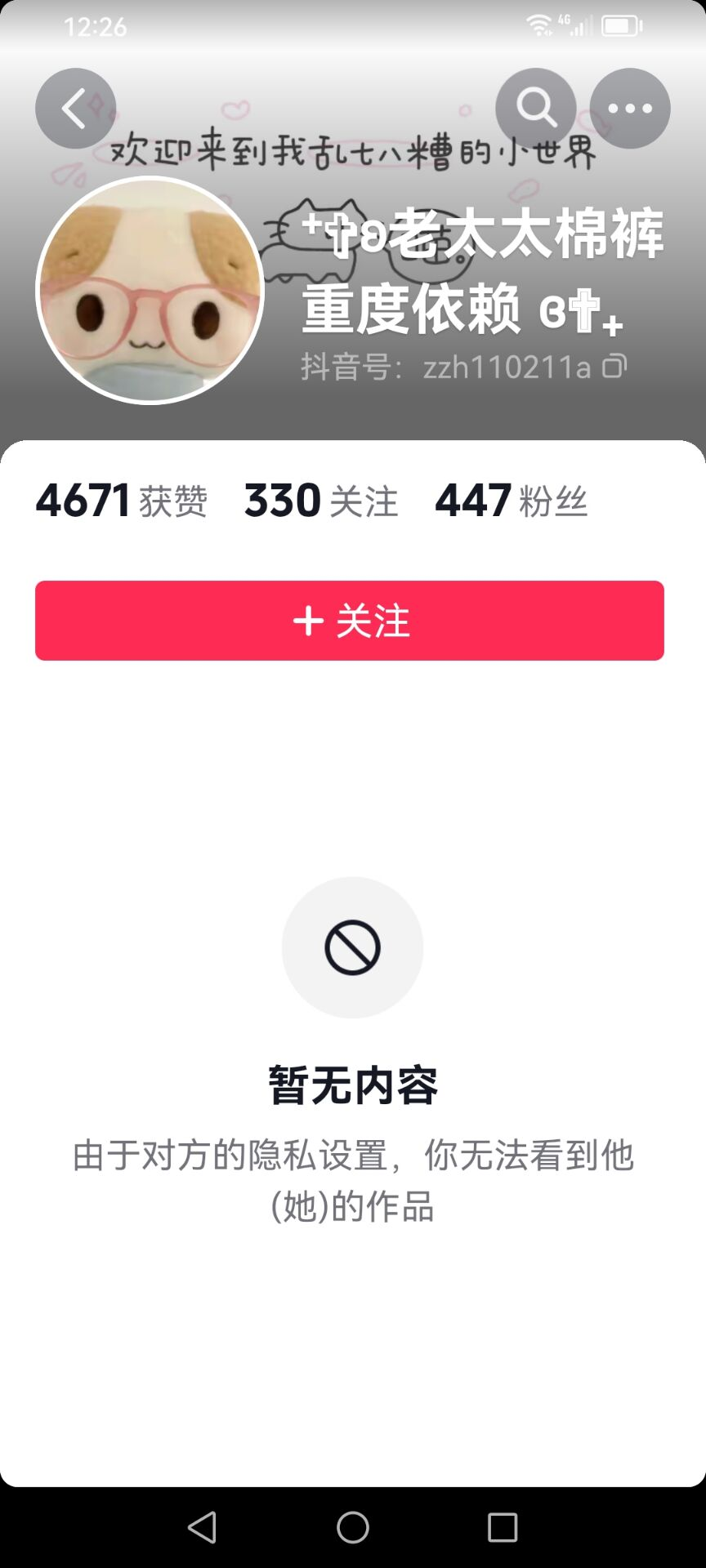Open the search magnifier icon
Viewport: 706px width, 1568px height.
pos(536,109)
